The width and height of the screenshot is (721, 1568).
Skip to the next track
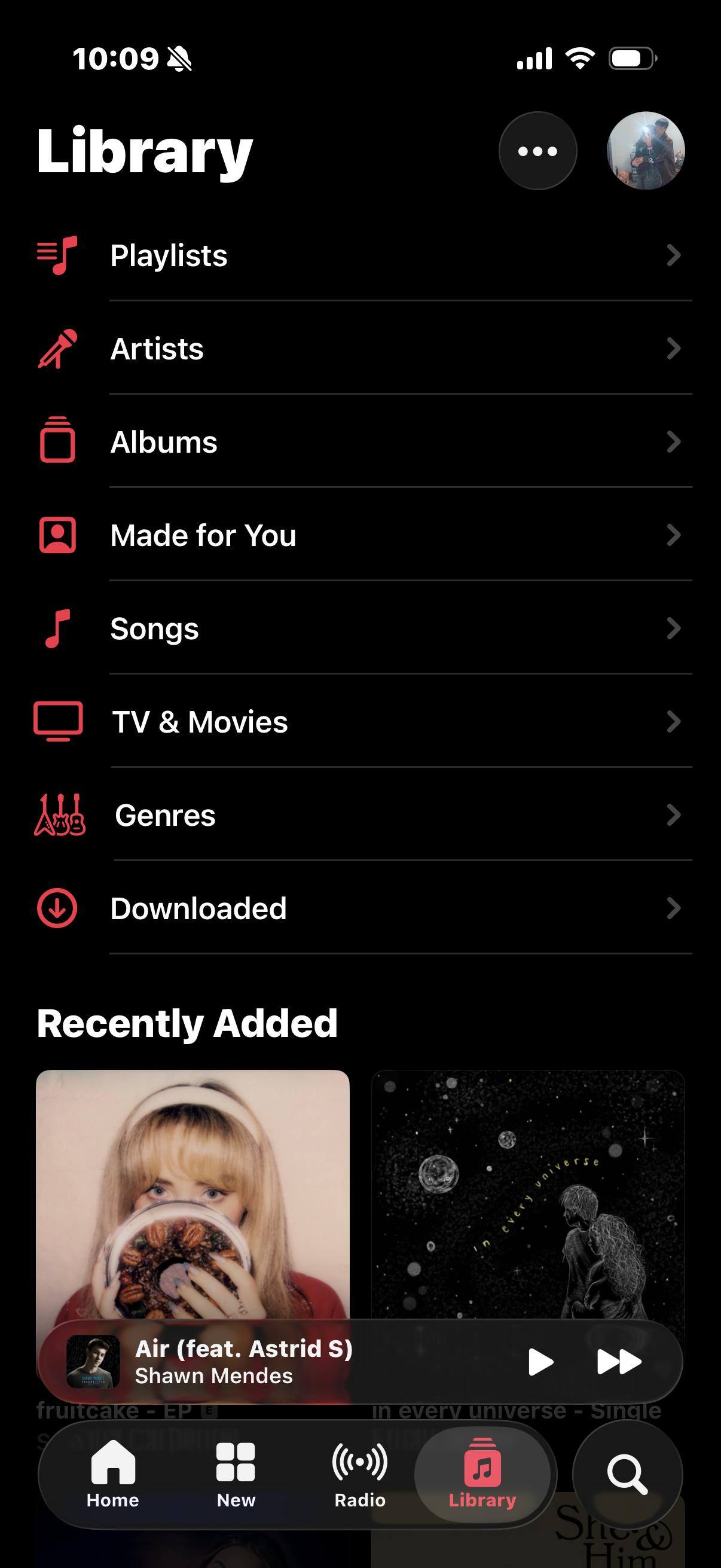pyautogui.click(x=619, y=1362)
